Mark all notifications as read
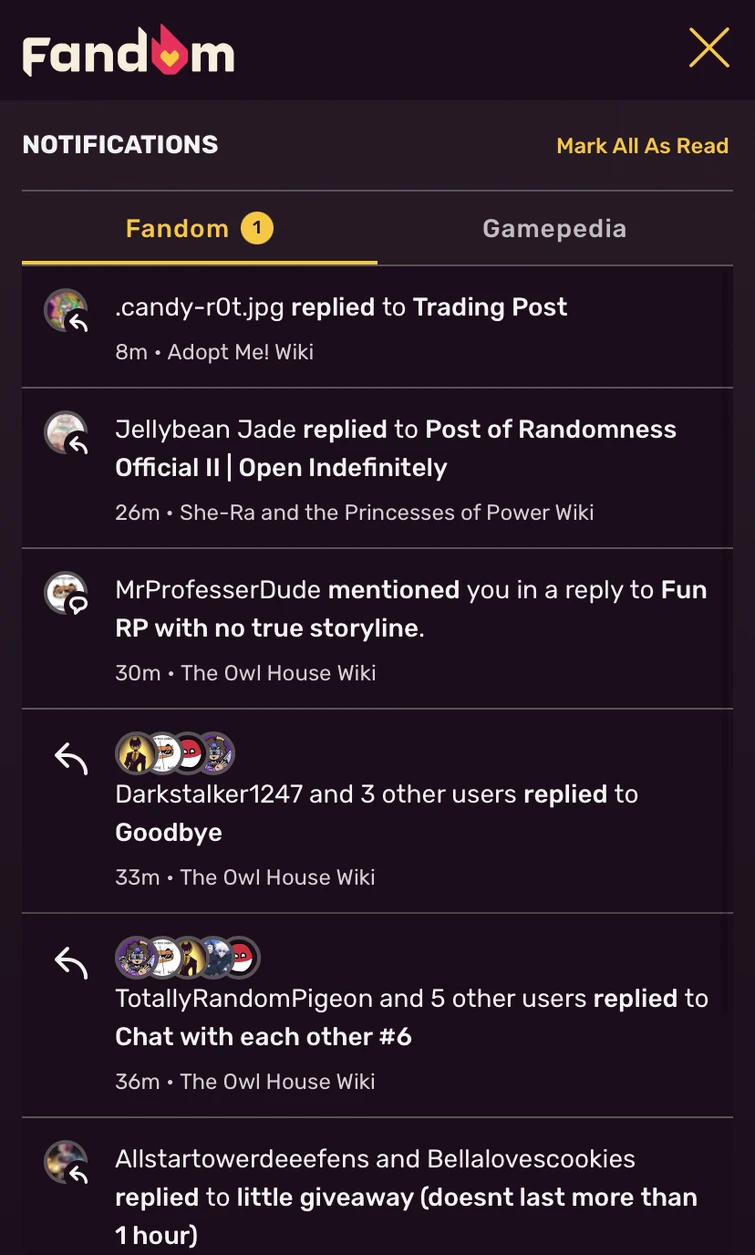Image resolution: width=755 pixels, height=1255 pixels. (x=642, y=146)
